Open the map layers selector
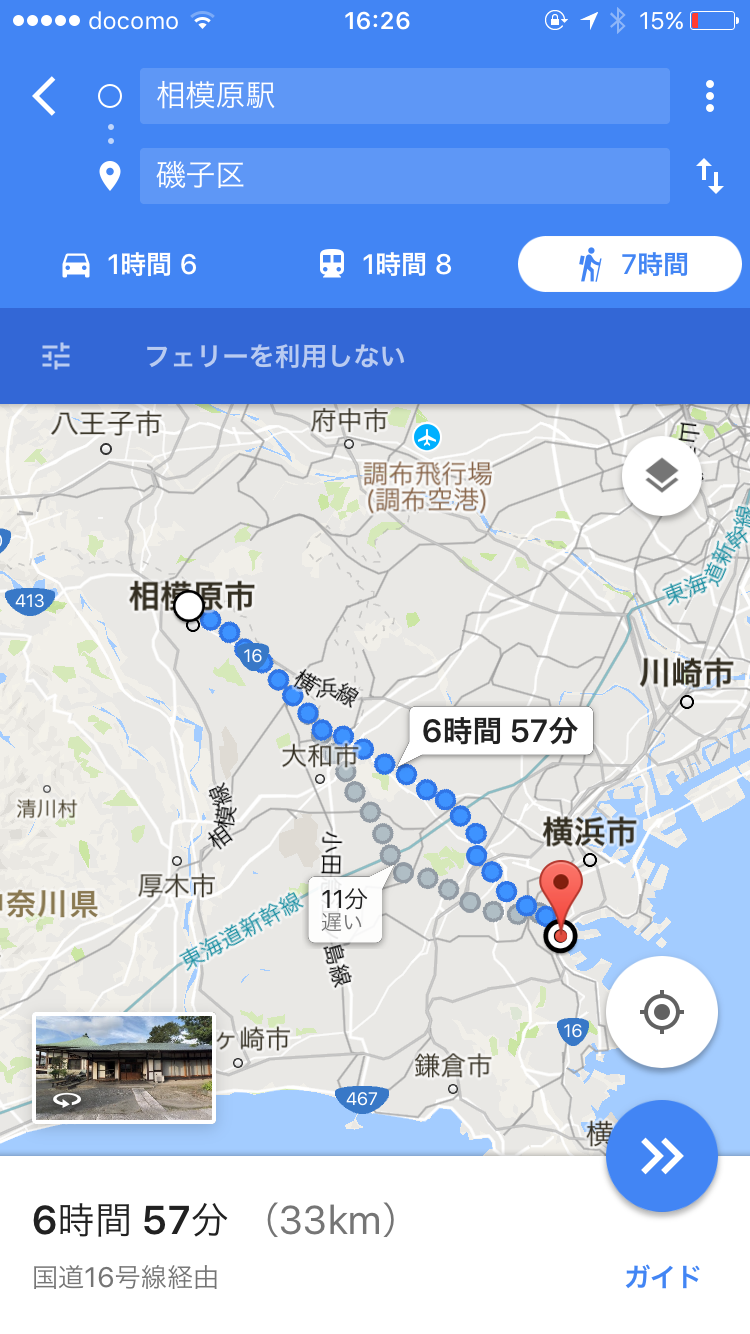The image size is (750, 1334). pos(661,476)
